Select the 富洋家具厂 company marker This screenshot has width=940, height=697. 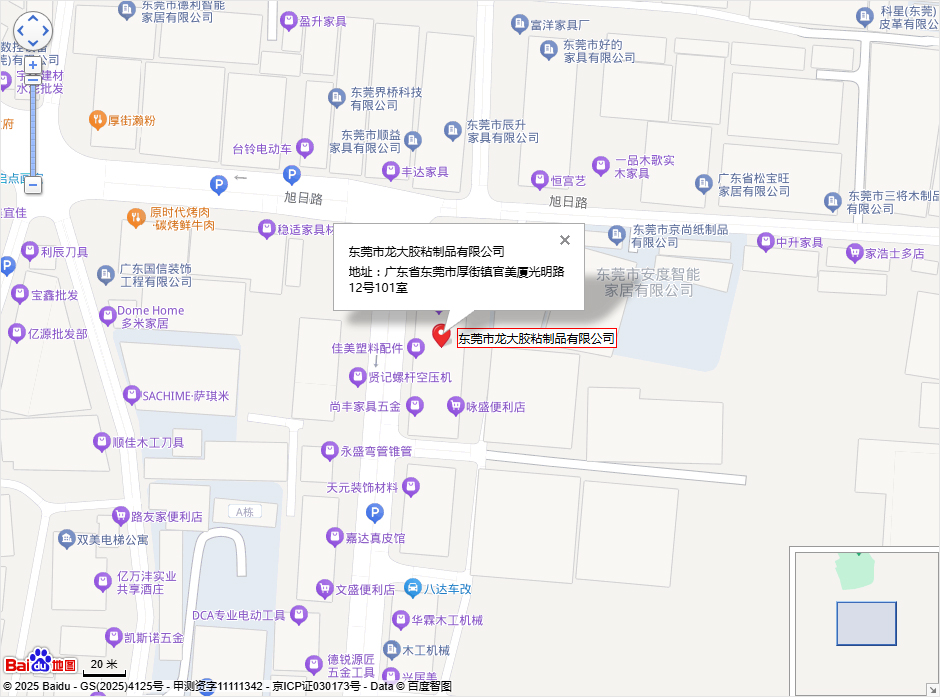(x=519, y=23)
